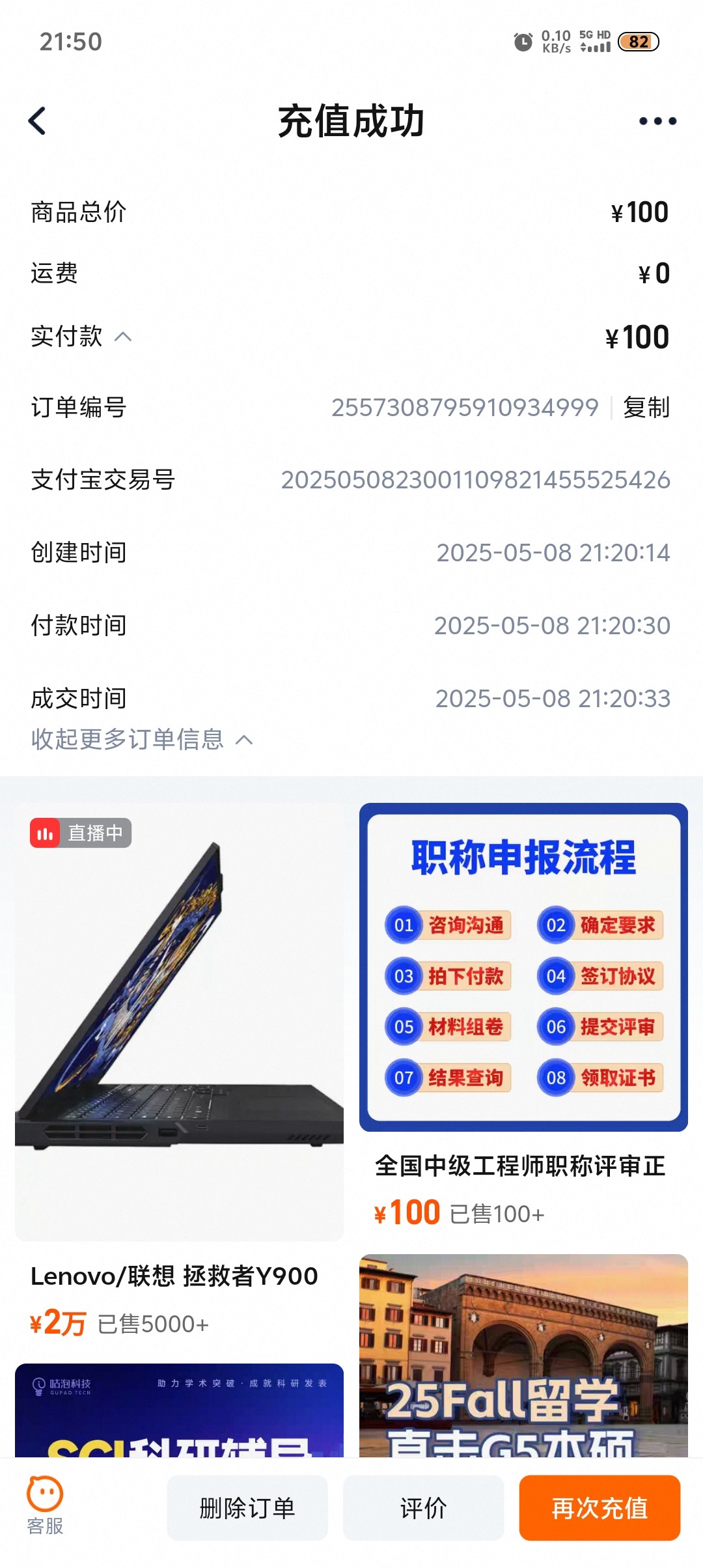Open the 25Fall留学 product card
Image resolution: width=703 pixels, height=1568 pixels.
(523, 1354)
